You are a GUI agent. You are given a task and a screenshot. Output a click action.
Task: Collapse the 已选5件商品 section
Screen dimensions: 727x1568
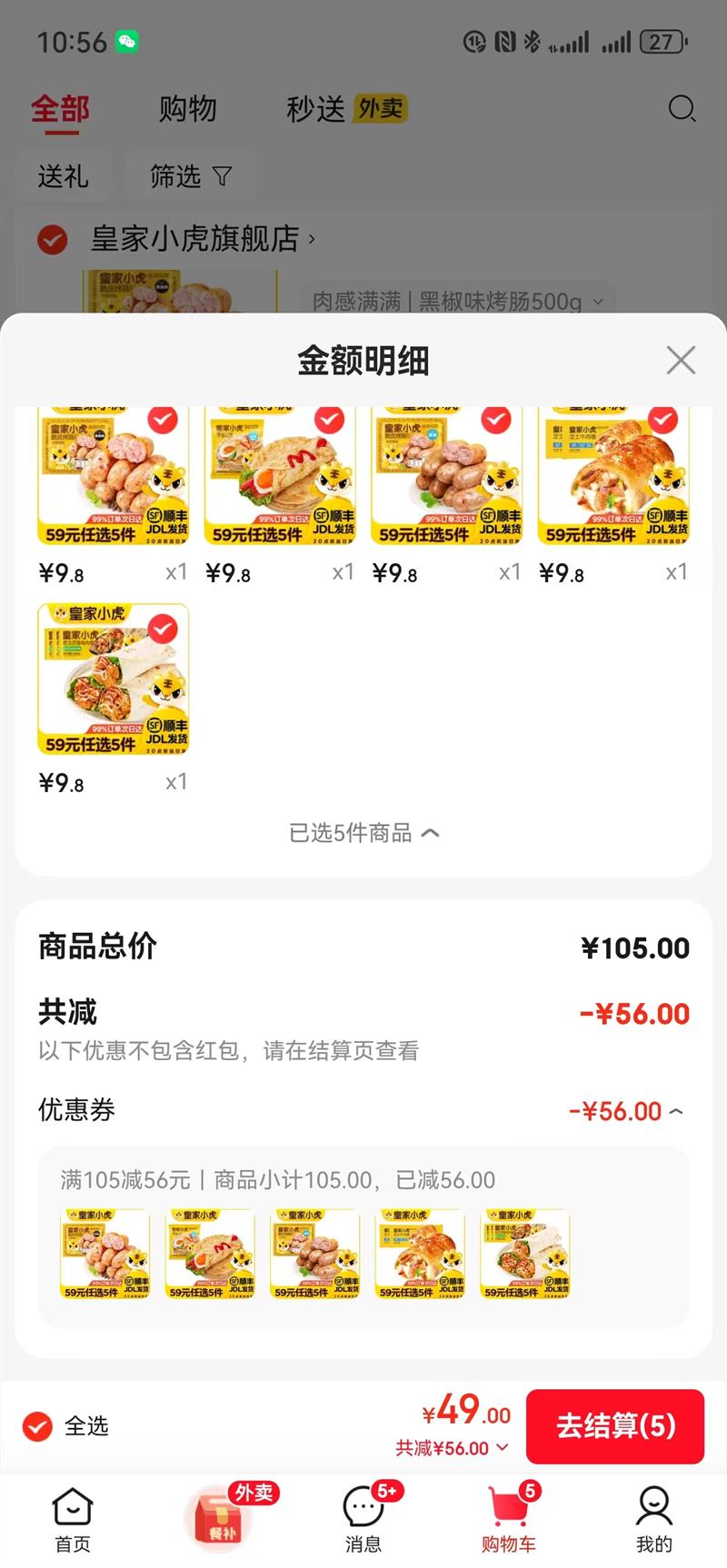click(363, 833)
